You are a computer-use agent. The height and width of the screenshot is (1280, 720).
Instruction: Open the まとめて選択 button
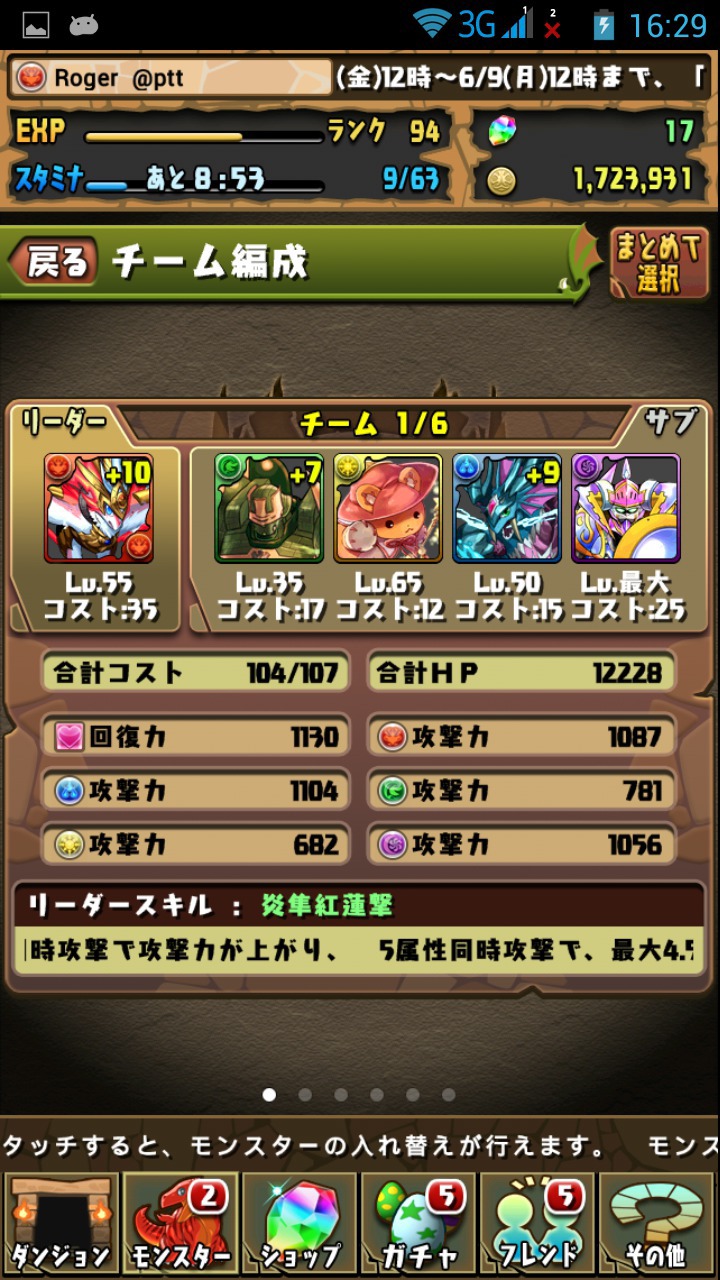[659, 263]
